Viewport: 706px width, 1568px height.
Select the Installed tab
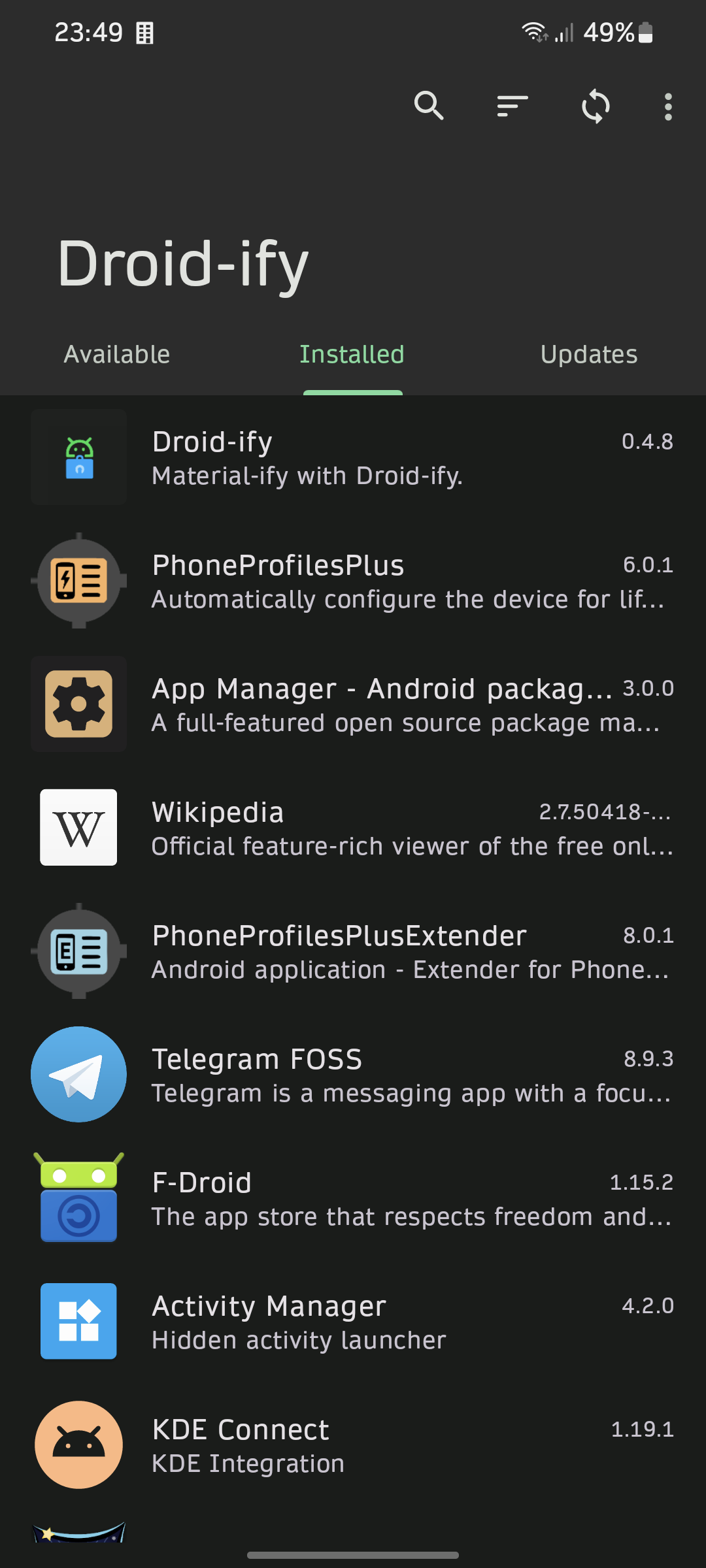[x=352, y=354]
